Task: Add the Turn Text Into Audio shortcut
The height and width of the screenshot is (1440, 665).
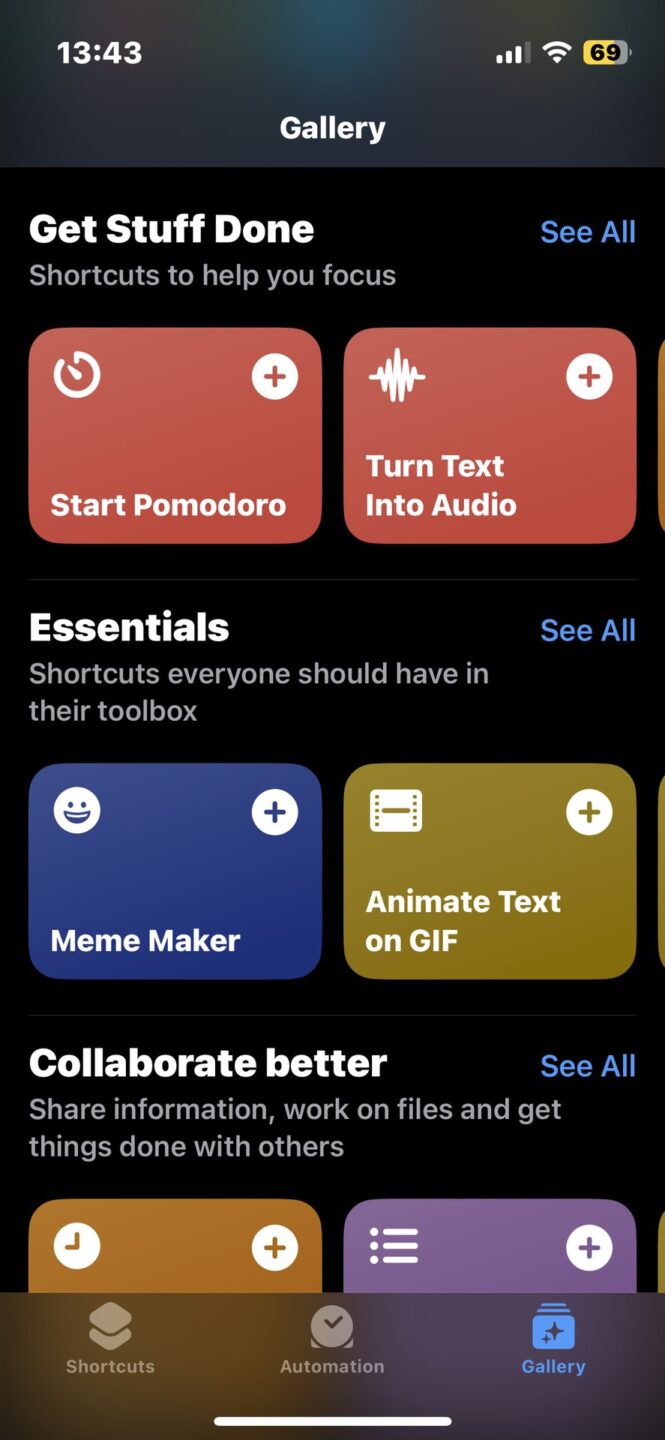Action: 589,377
